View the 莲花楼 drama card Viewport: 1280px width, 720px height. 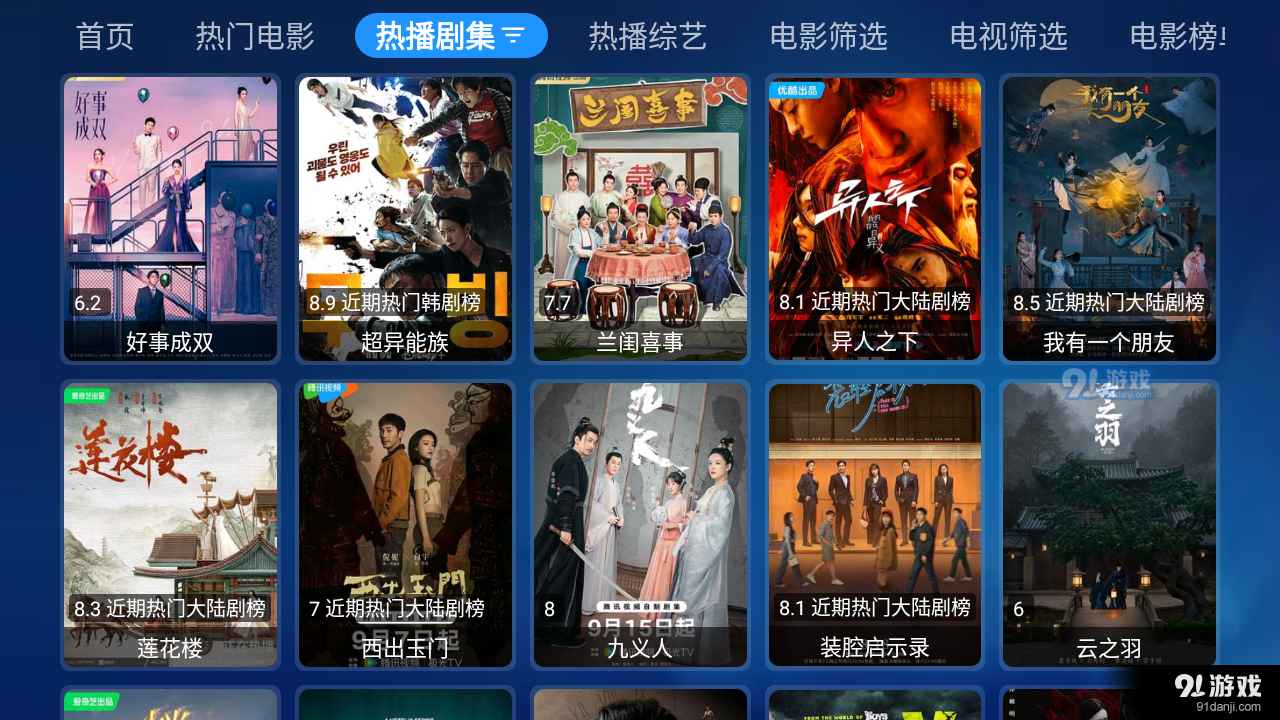tap(170, 524)
